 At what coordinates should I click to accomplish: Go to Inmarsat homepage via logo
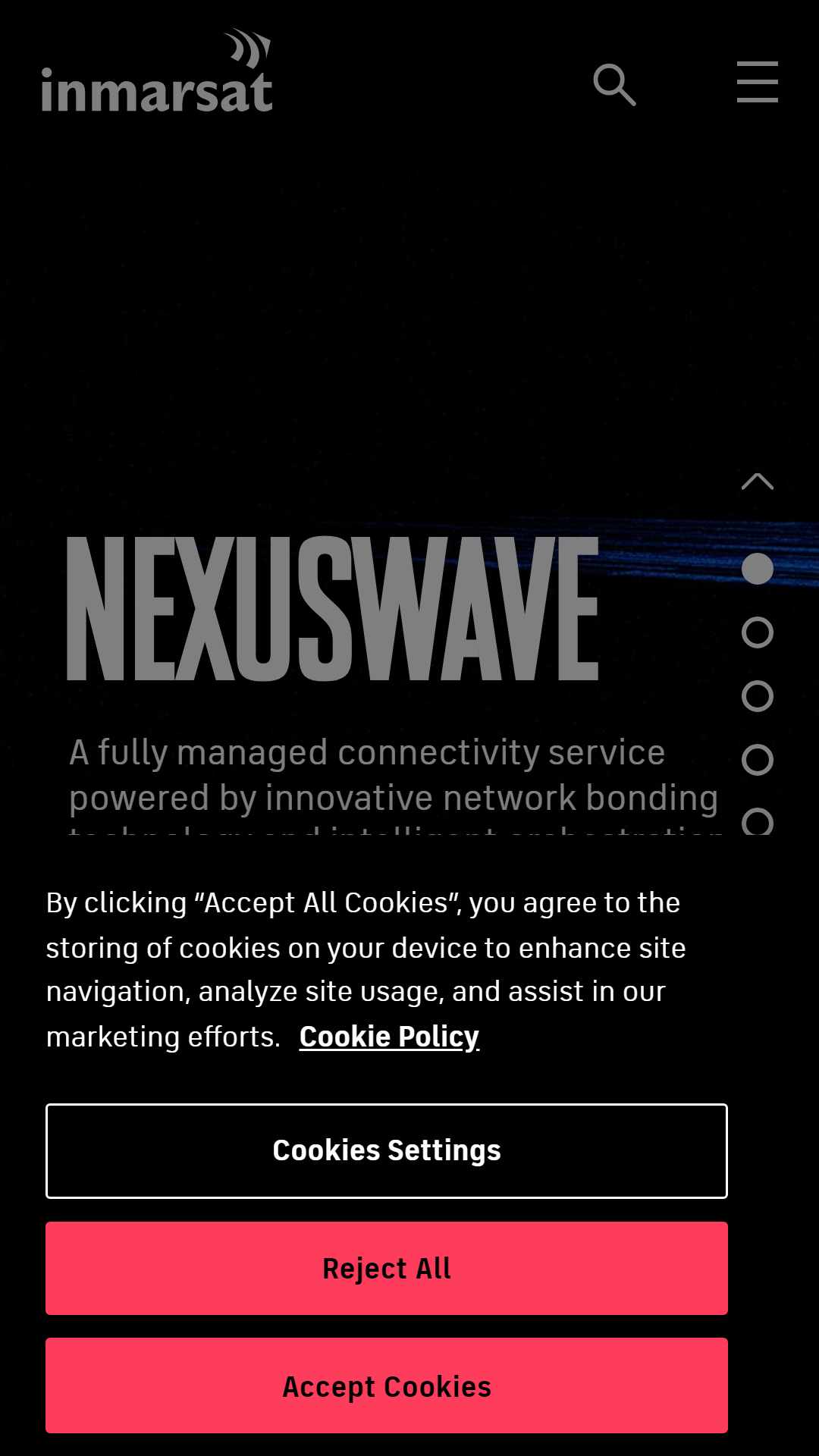click(x=157, y=71)
